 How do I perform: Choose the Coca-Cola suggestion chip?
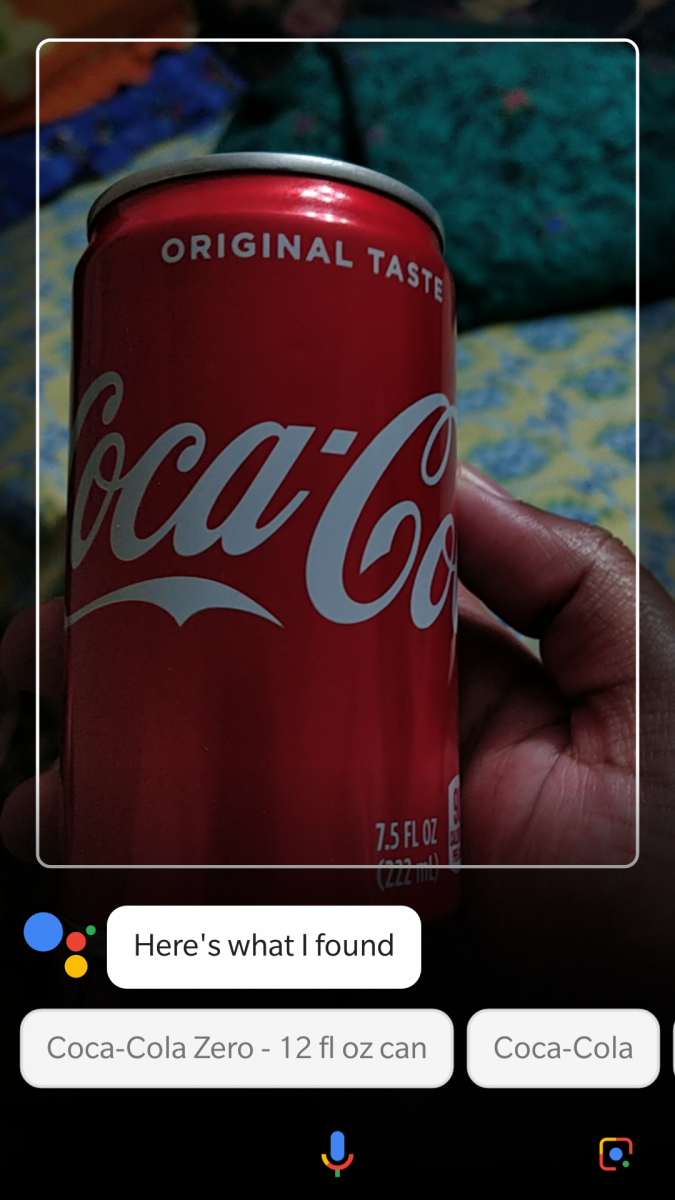[563, 1048]
